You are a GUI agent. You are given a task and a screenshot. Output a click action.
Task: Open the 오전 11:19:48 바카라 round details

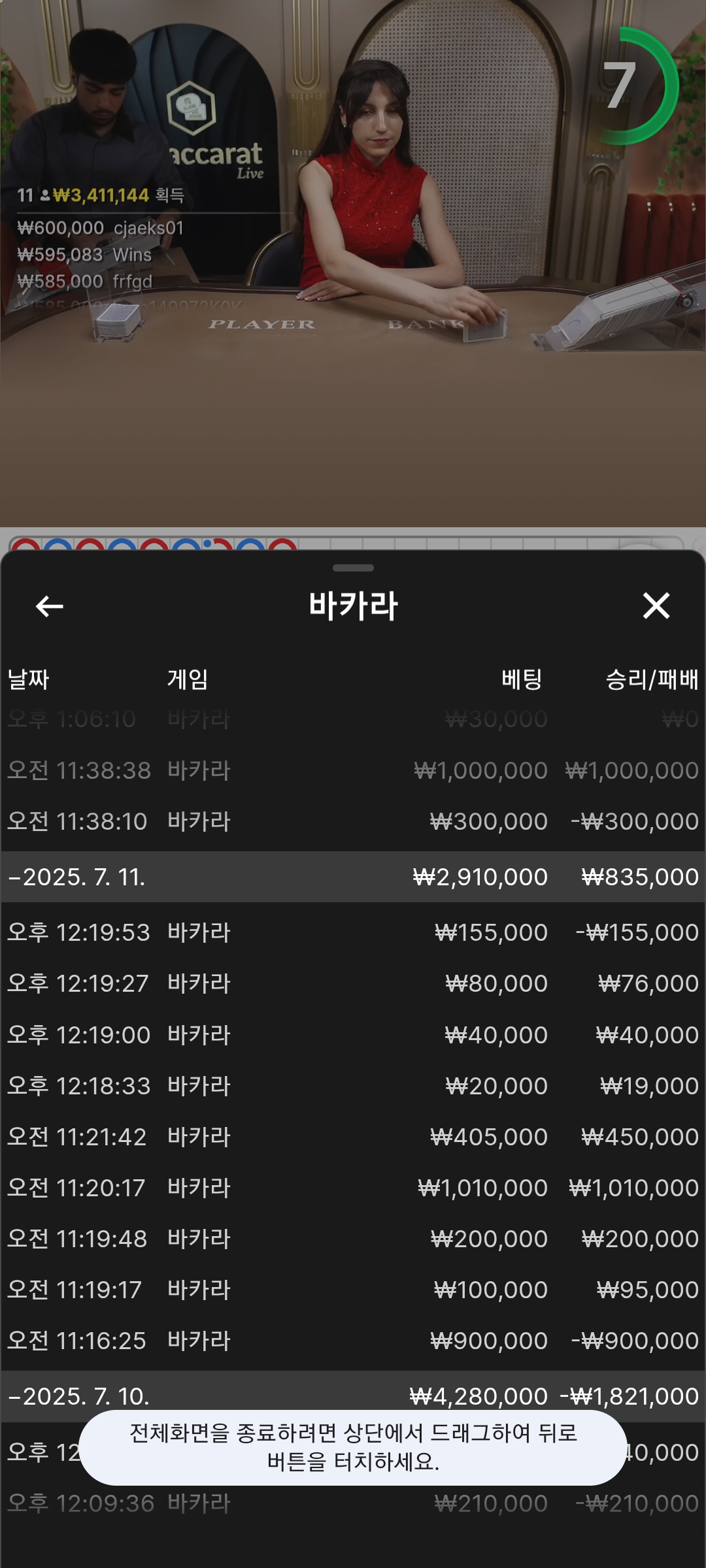(353, 1239)
